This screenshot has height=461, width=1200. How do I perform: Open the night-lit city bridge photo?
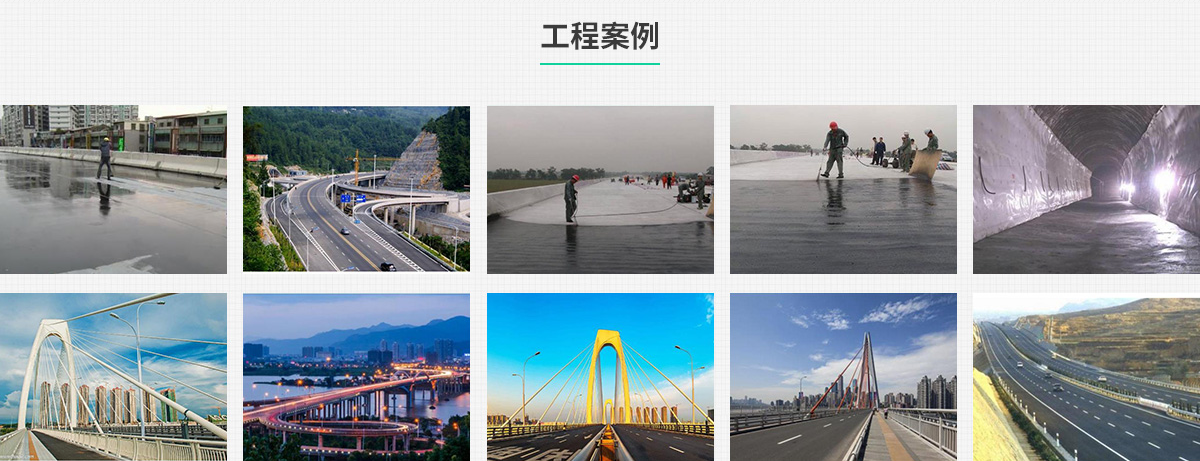(x=356, y=377)
